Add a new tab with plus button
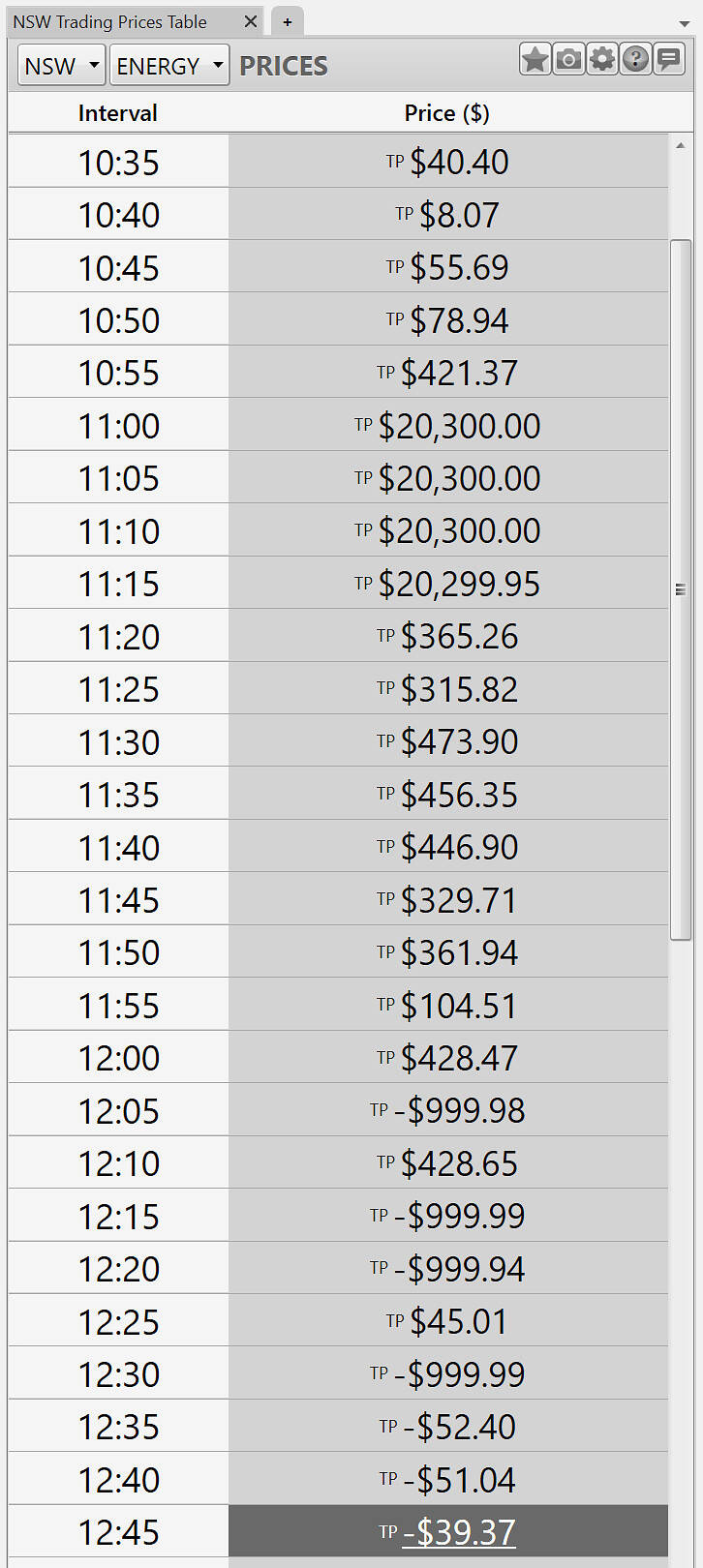The height and width of the screenshot is (1568, 703). pyautogui.click(x=288, y=21)
